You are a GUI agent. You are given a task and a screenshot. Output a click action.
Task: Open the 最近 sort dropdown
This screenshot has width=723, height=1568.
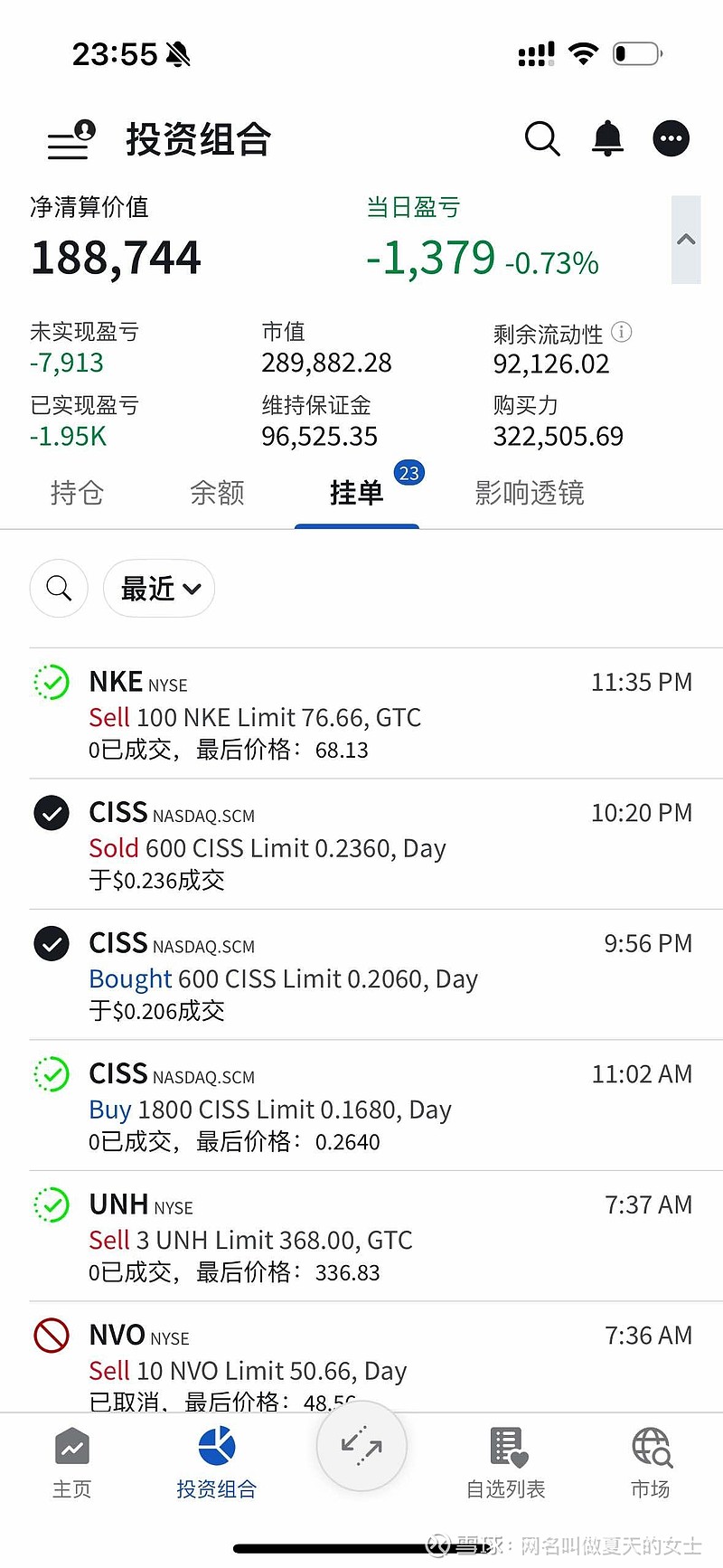click(159, 588)
